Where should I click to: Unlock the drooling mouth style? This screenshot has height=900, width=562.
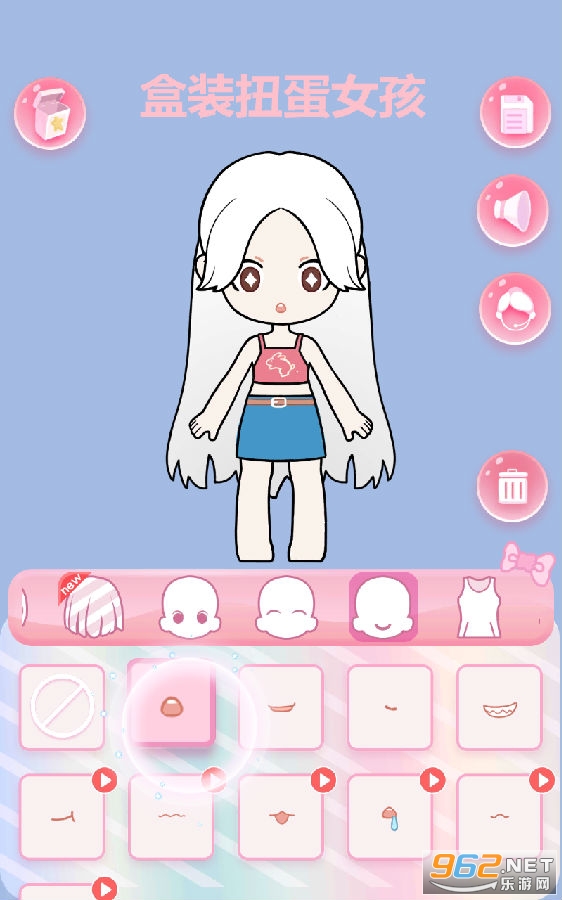point(390,816)
